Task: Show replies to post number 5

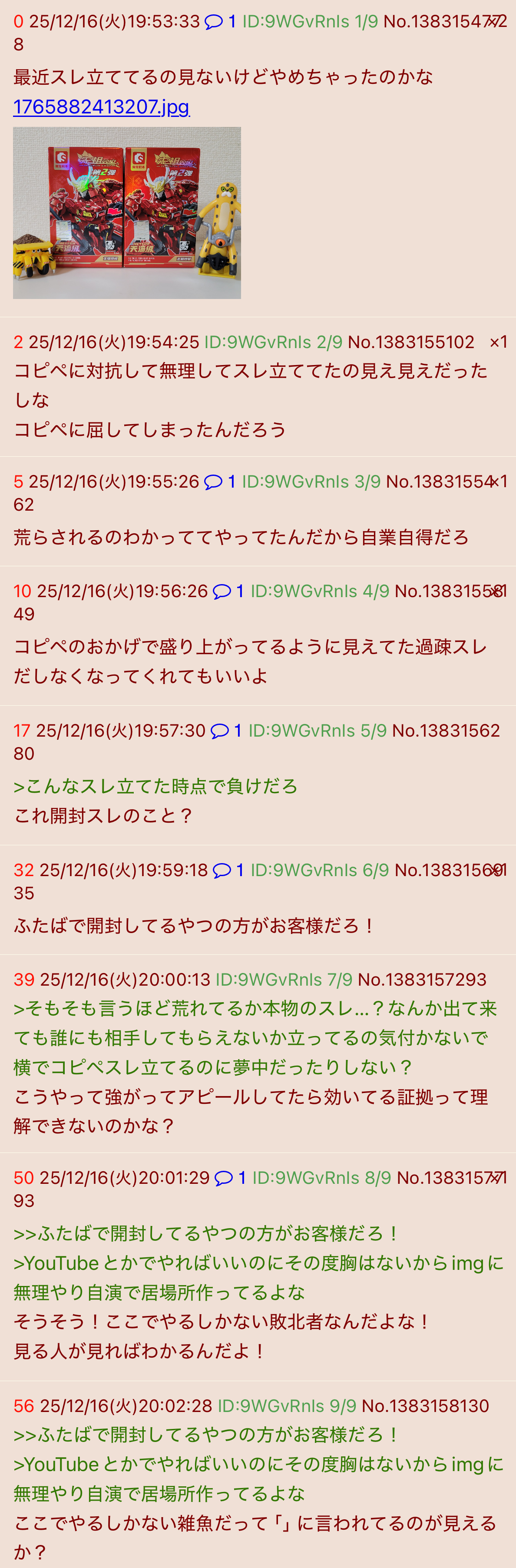Action: coord(220,482)
